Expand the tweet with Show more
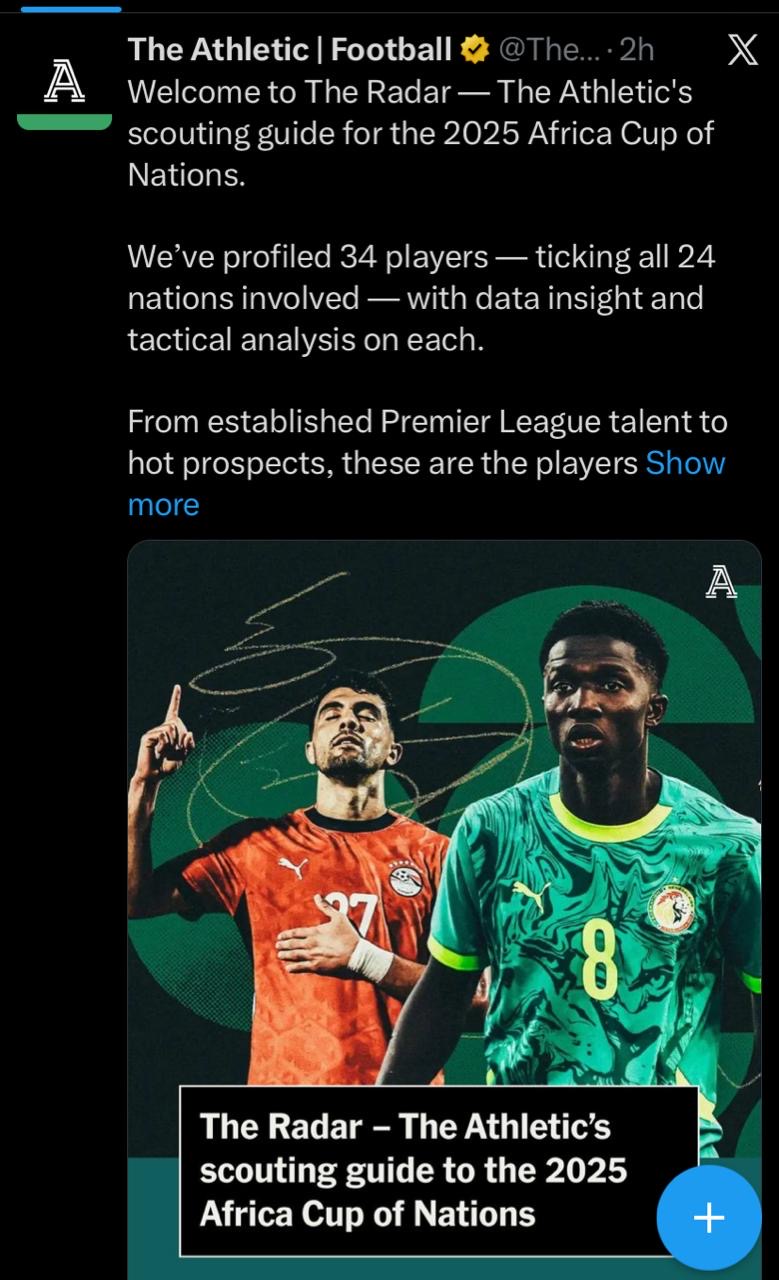This screenshot has width=779, height=1280. (x=685, y=463)
